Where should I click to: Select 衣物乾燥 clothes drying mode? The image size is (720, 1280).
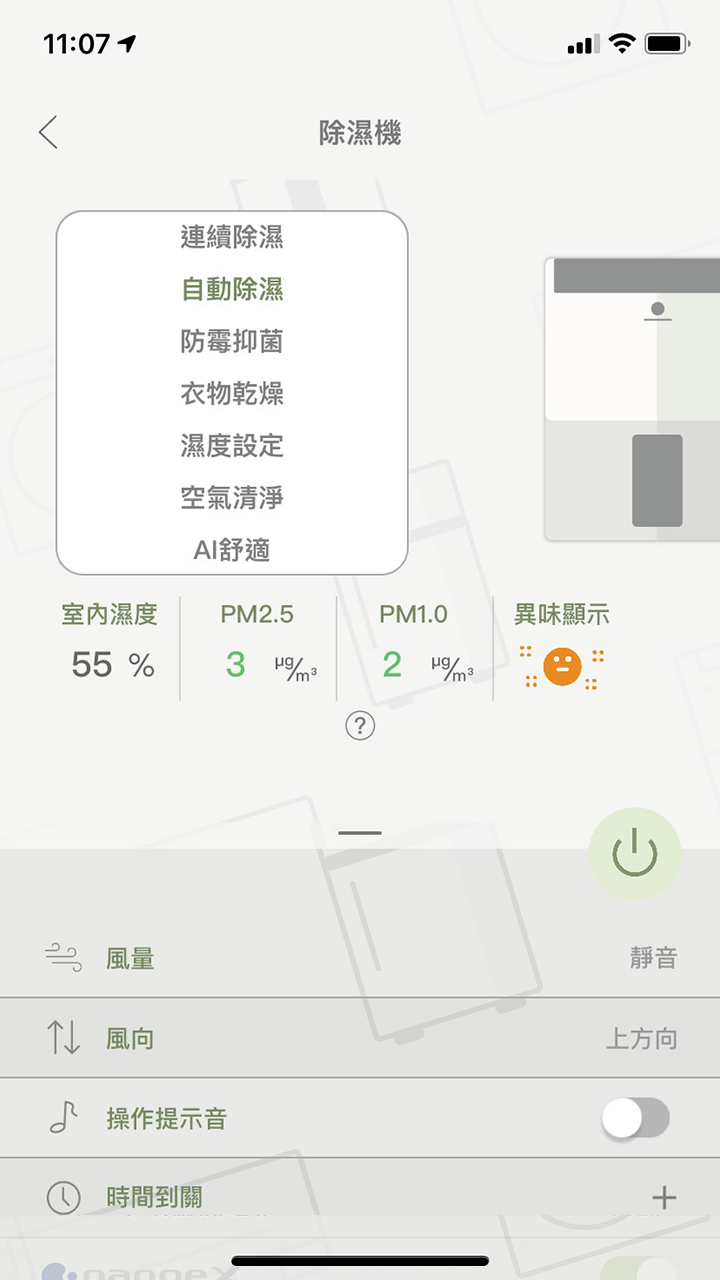pyautogui.click(x=234, y=393)
